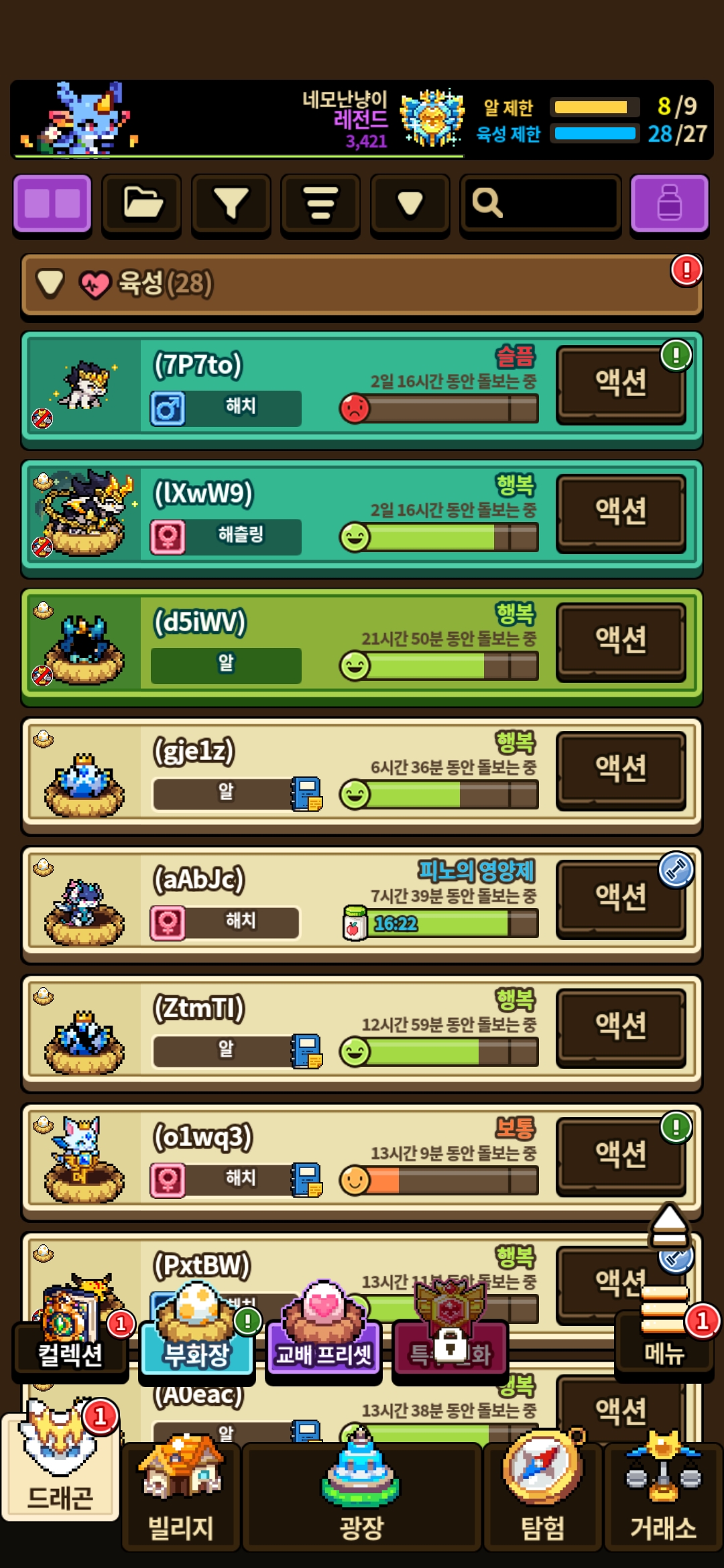Viewport: 724px width, 1568px height.
Task: Tap 액션 for egg (ZtmTl)
Action: pos(621,1027)
